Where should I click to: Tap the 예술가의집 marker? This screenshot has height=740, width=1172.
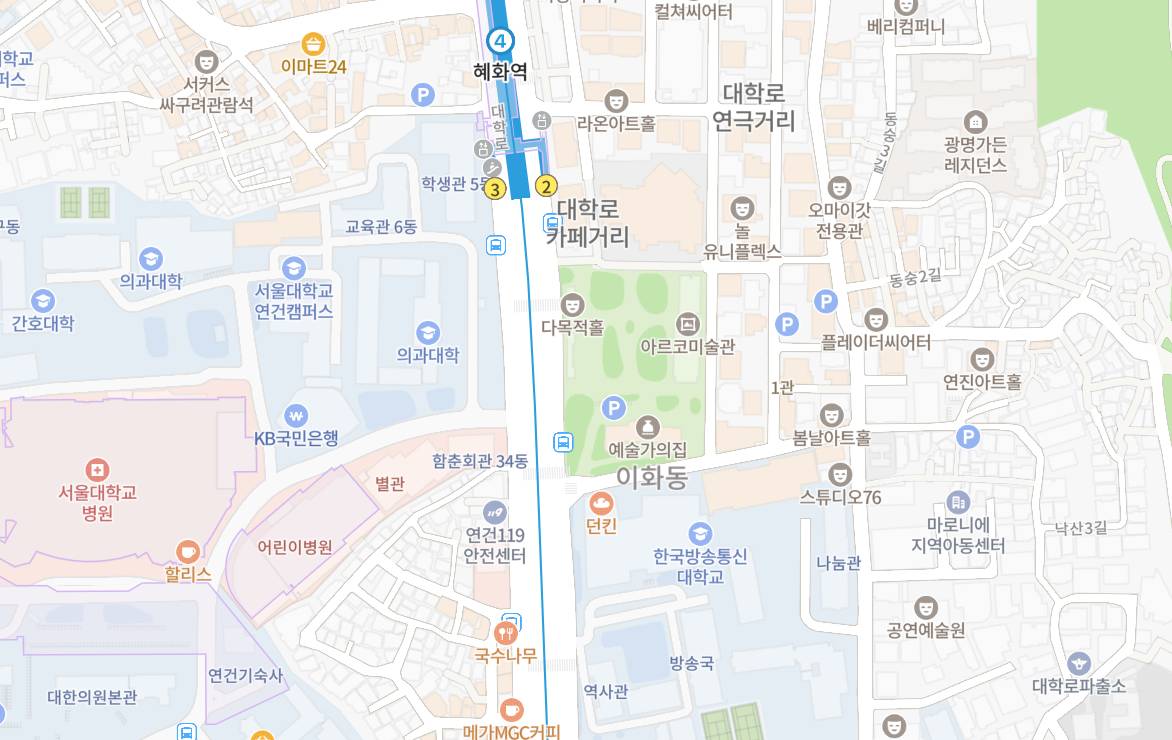tap(648, 427)
